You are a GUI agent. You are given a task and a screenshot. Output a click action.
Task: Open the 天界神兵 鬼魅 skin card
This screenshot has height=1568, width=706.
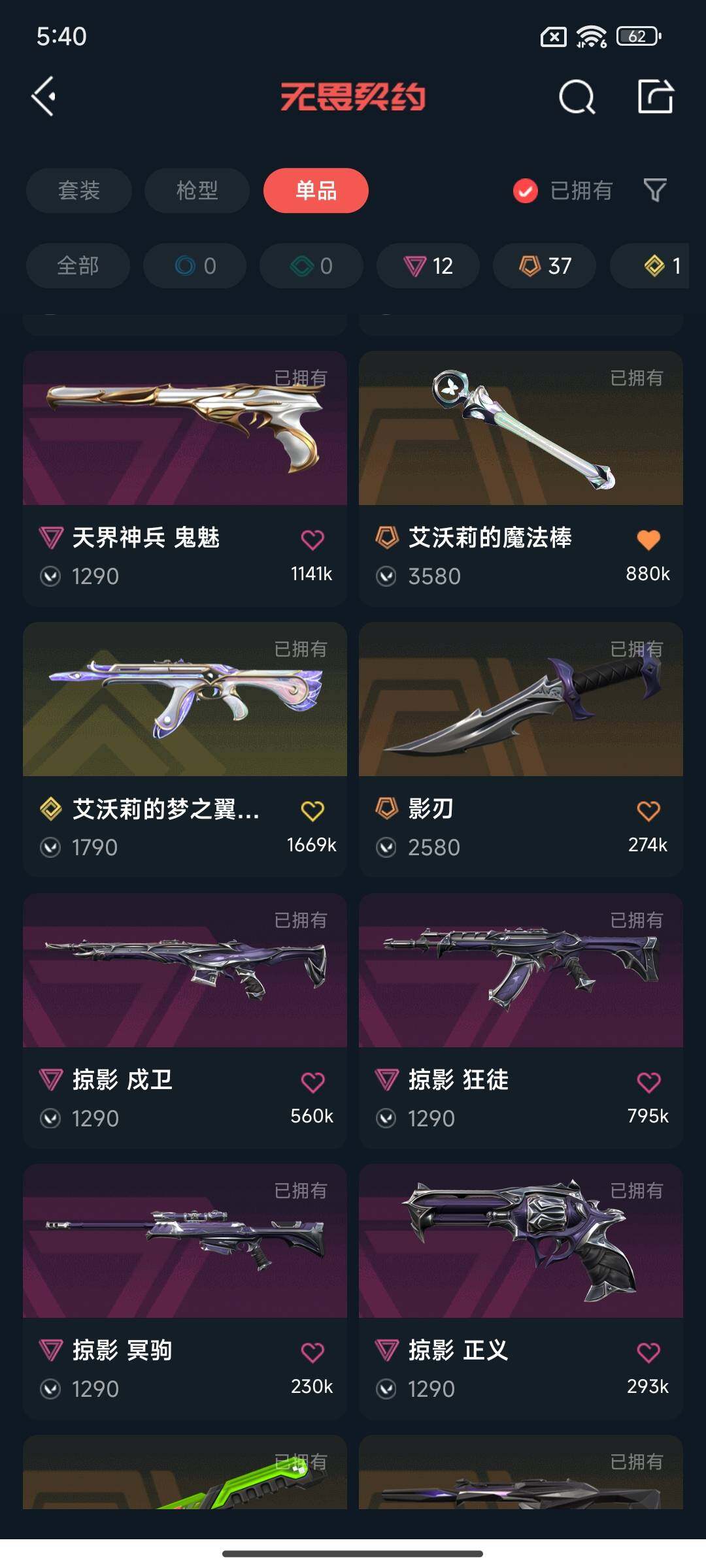(x=185, y=457)
